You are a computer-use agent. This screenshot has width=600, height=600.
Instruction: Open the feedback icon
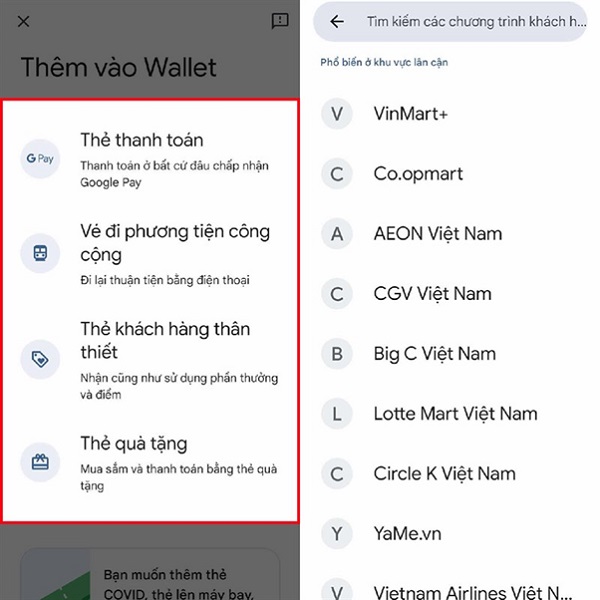(280, 21)
